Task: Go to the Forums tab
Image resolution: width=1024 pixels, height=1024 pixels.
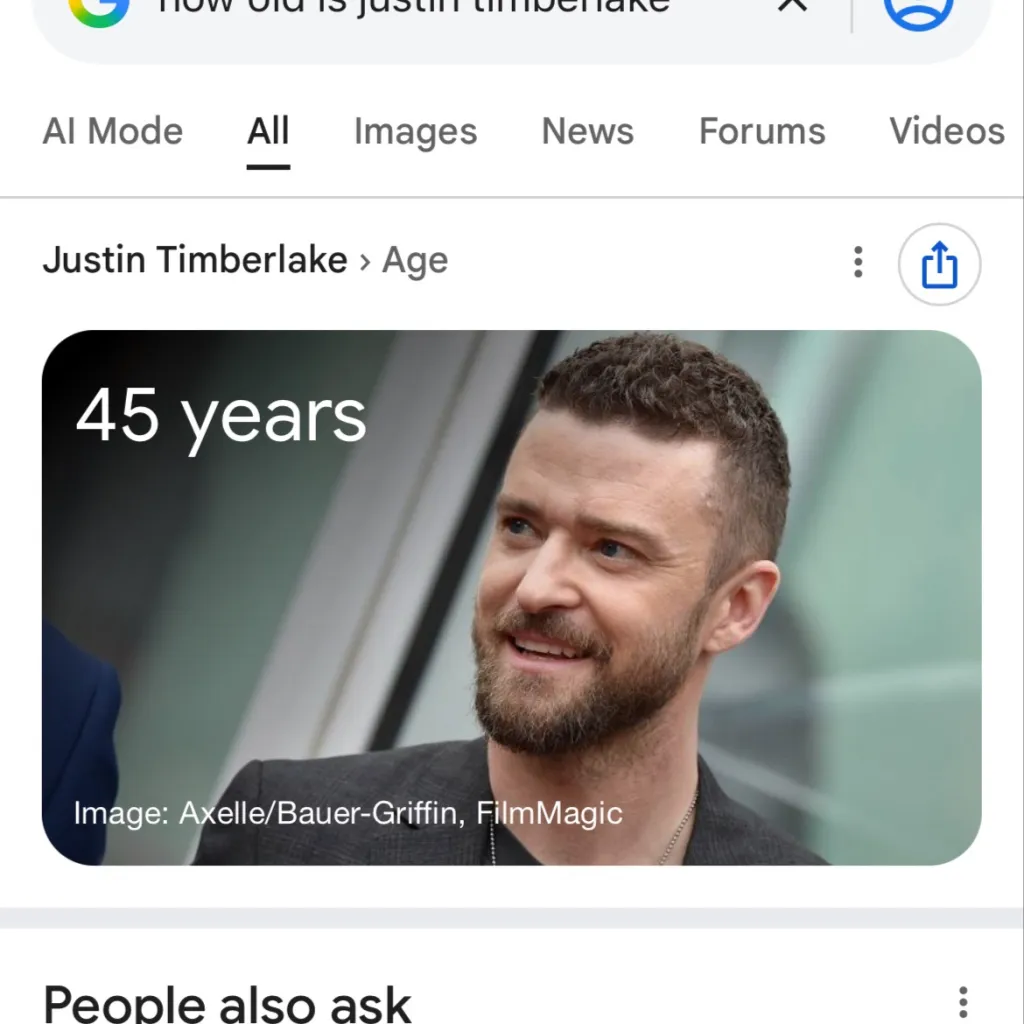Action: (x=762, y=131)
